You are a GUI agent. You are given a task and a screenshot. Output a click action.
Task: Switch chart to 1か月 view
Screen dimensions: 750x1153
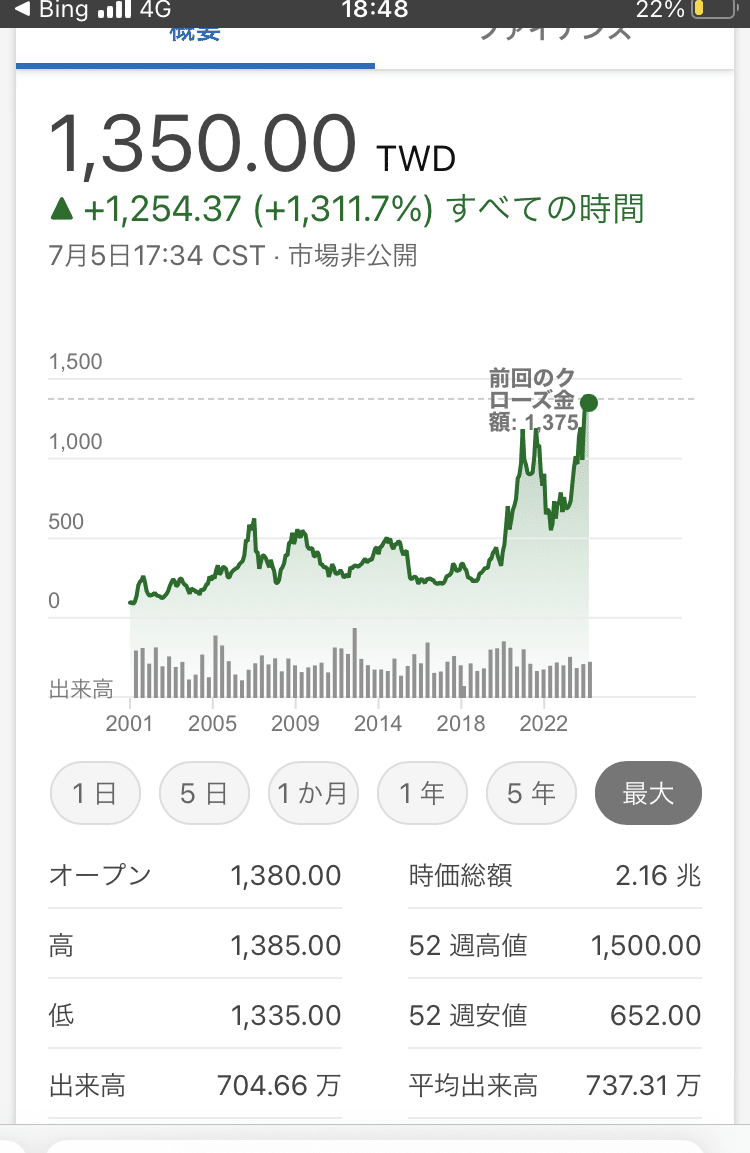(x=313, y=792)
